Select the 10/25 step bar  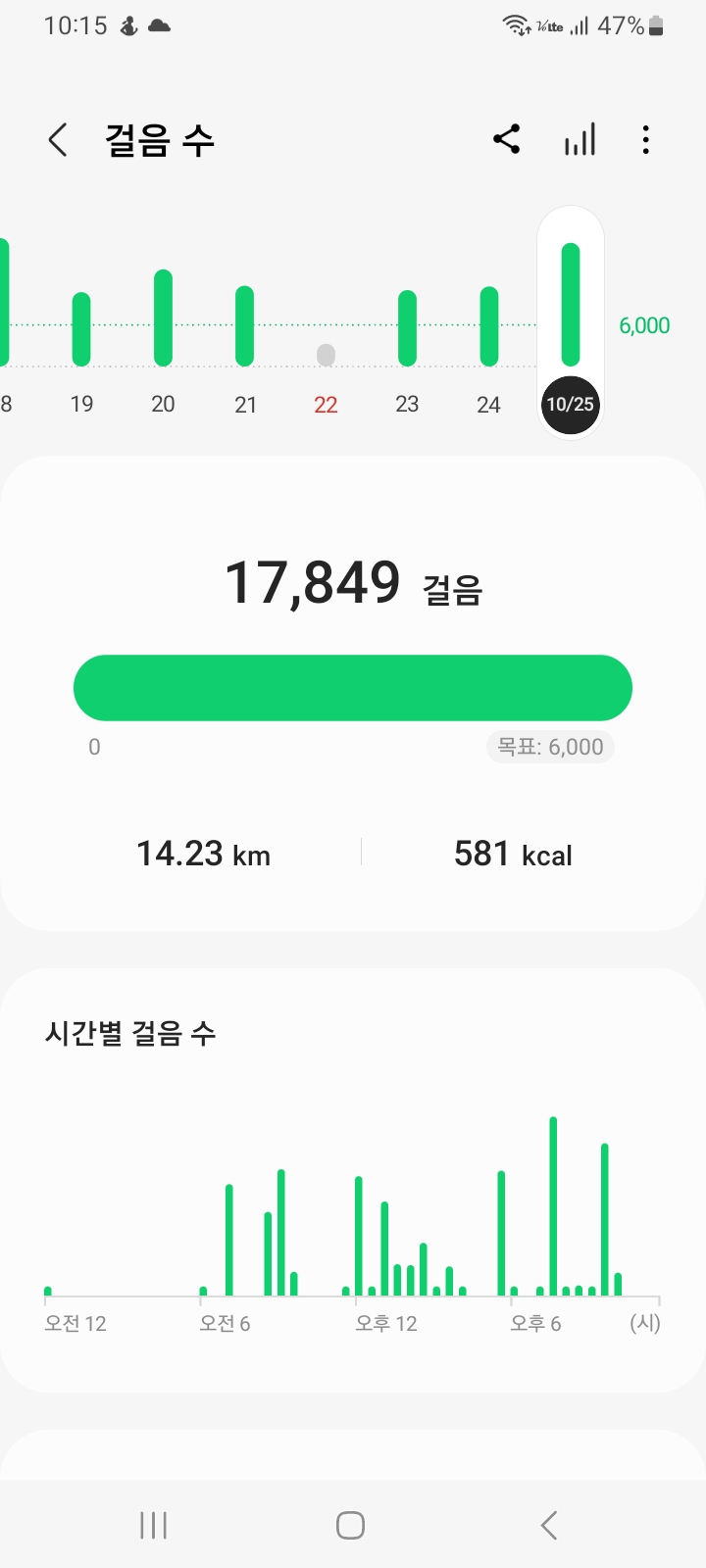(570, 306)
